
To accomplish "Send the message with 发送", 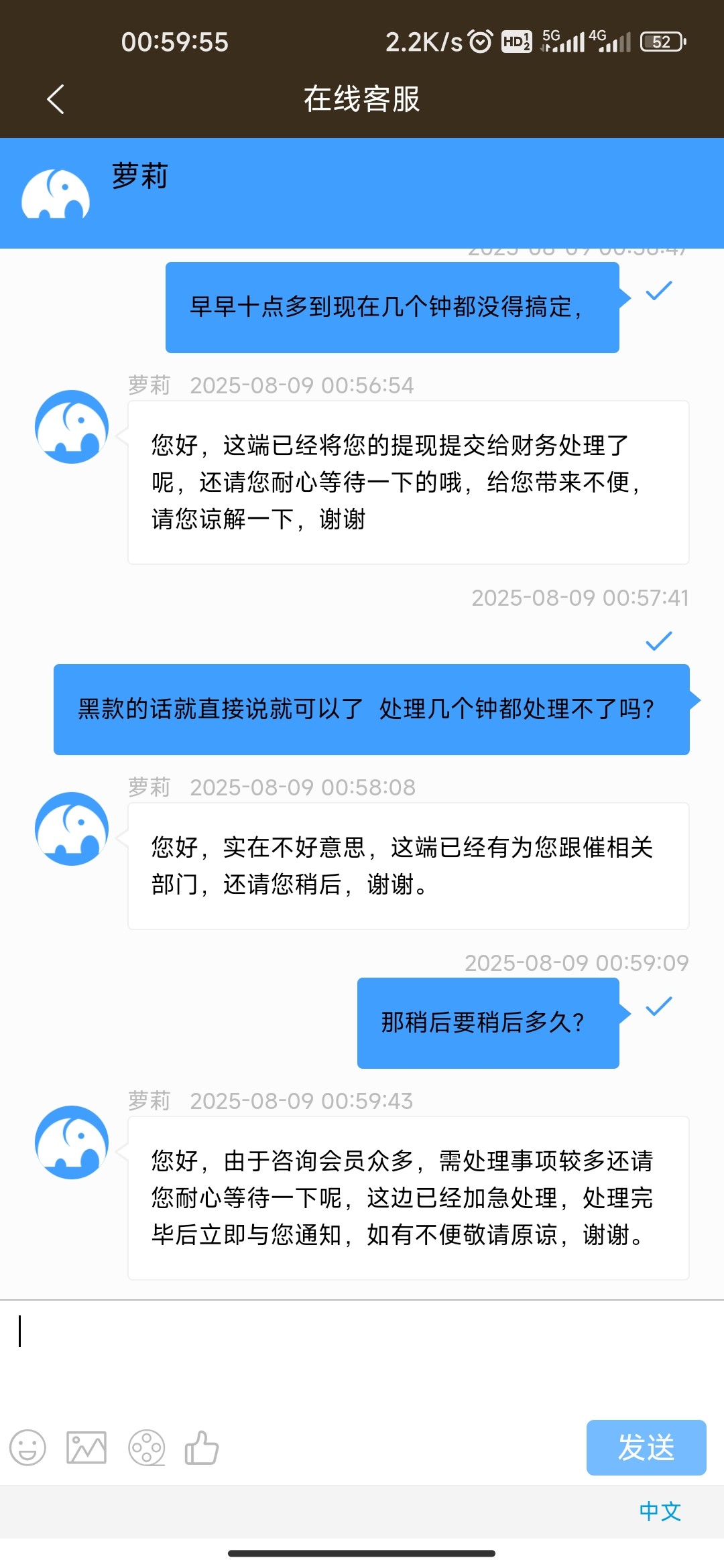I will click(x=646, y=1447).
